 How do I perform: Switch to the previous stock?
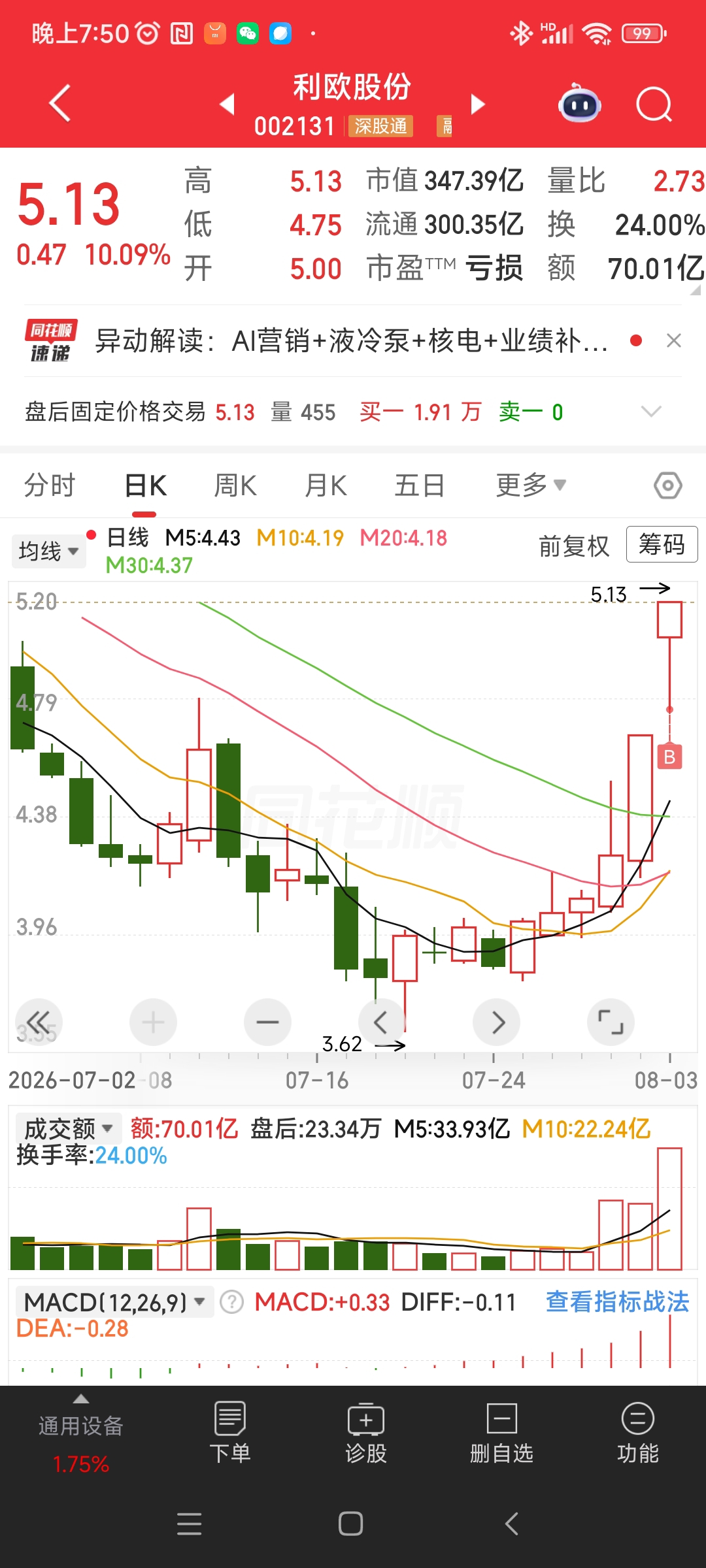point(227,104)
